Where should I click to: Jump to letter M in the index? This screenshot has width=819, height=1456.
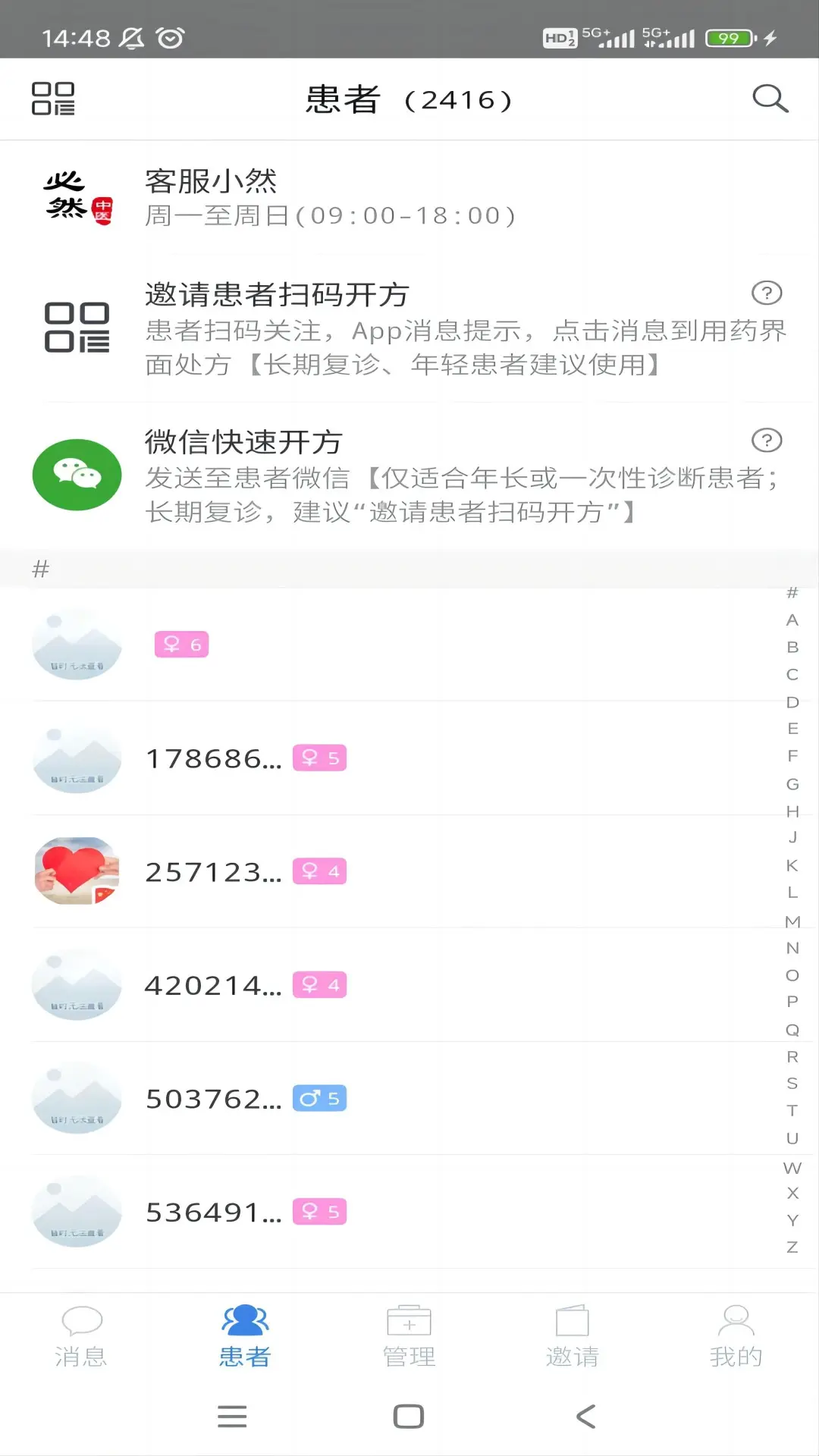792,921
